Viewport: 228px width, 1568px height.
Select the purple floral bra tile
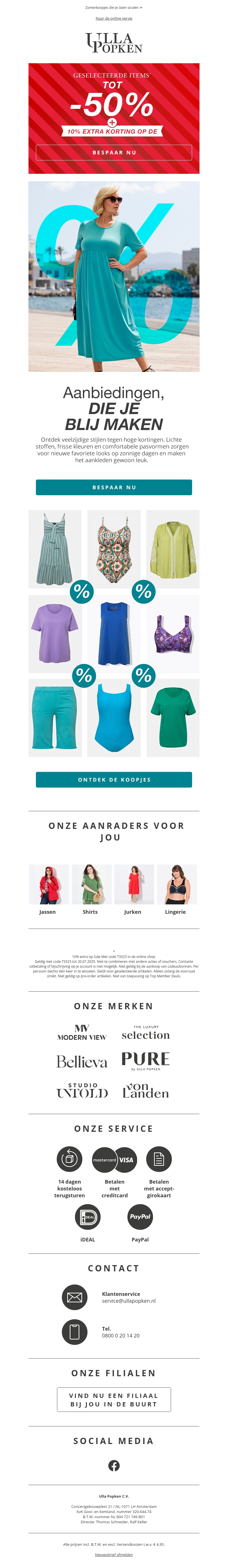(x=173, y=633)
